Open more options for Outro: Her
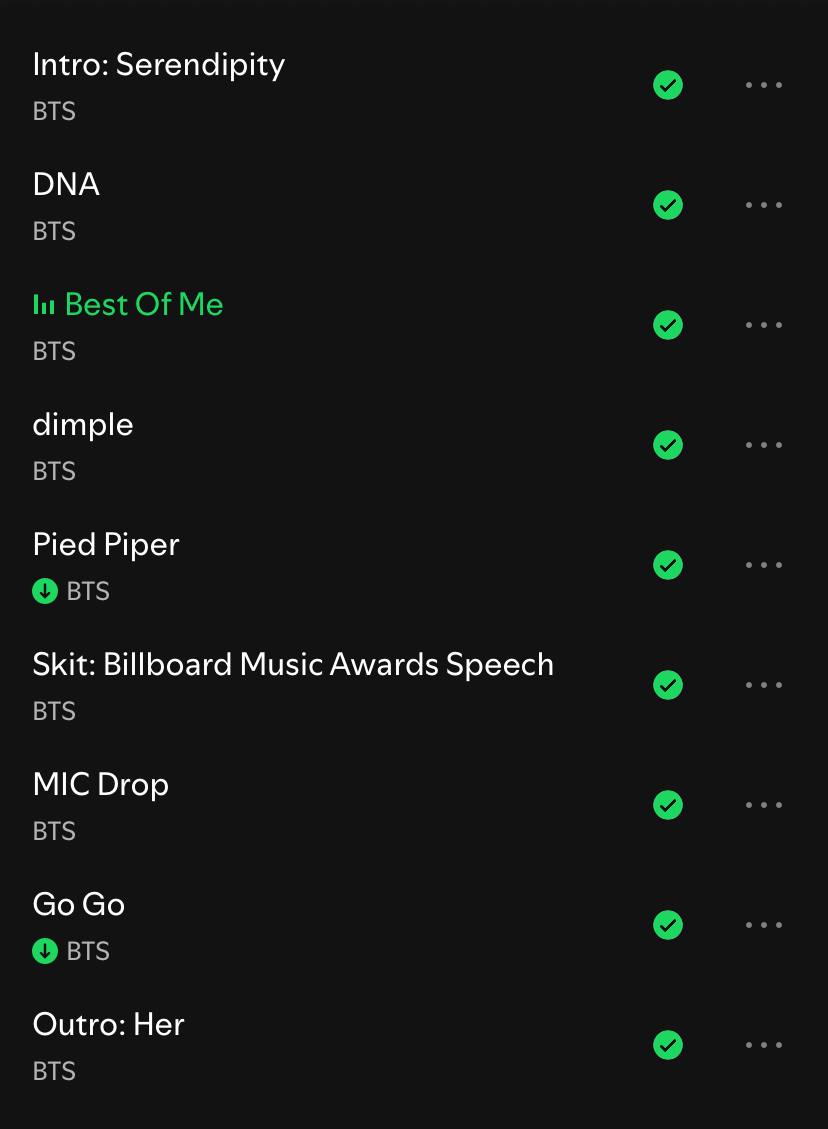 (x=764, y=1045)
